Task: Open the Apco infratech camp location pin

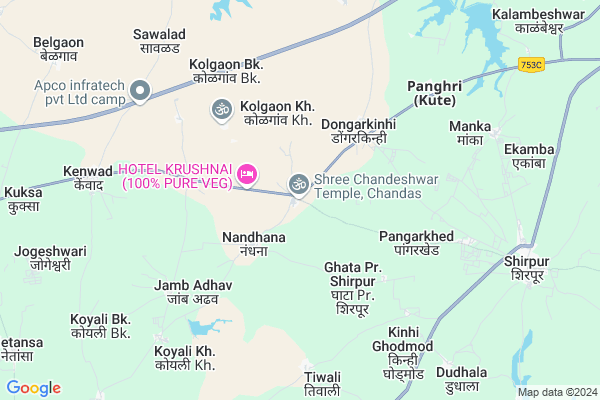Action: [141, 93]
